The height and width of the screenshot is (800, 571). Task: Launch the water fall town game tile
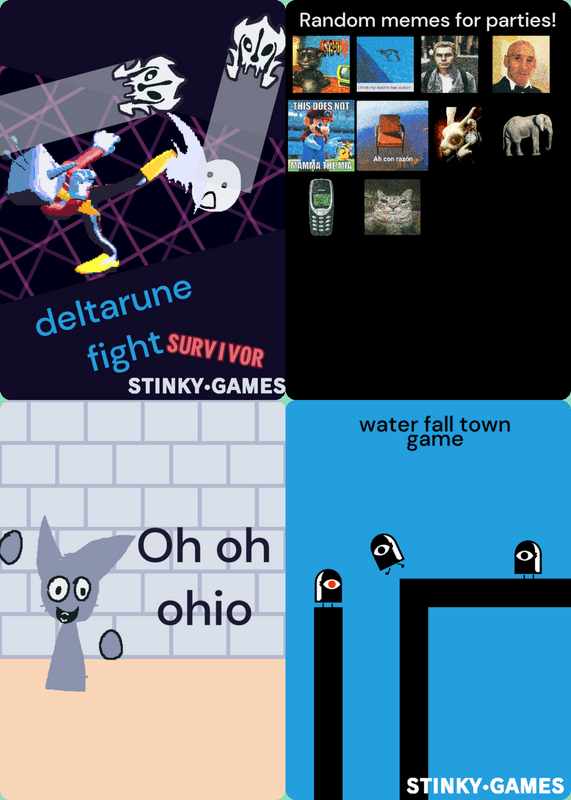pyautogui.click(x=428, y=600)
